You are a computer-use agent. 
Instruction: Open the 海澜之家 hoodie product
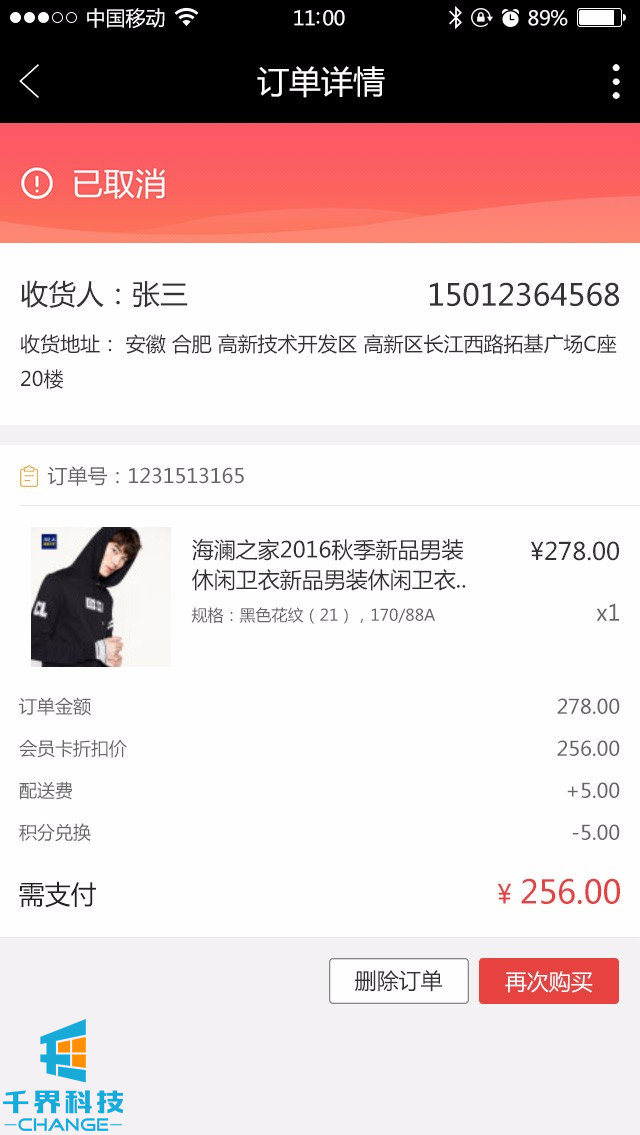coord(328,565)
